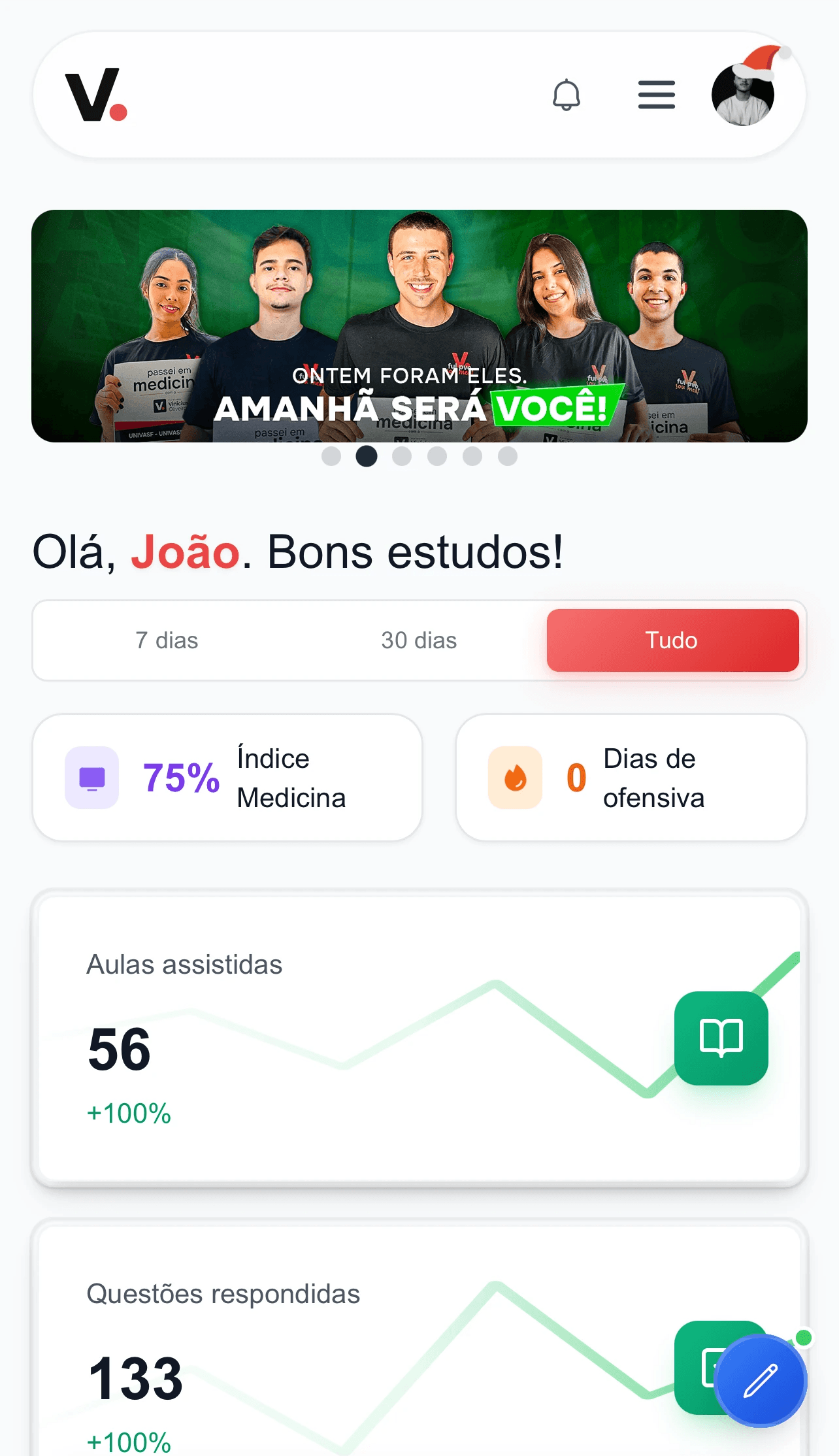Switch to the 30 dias filter

(419, 640)
